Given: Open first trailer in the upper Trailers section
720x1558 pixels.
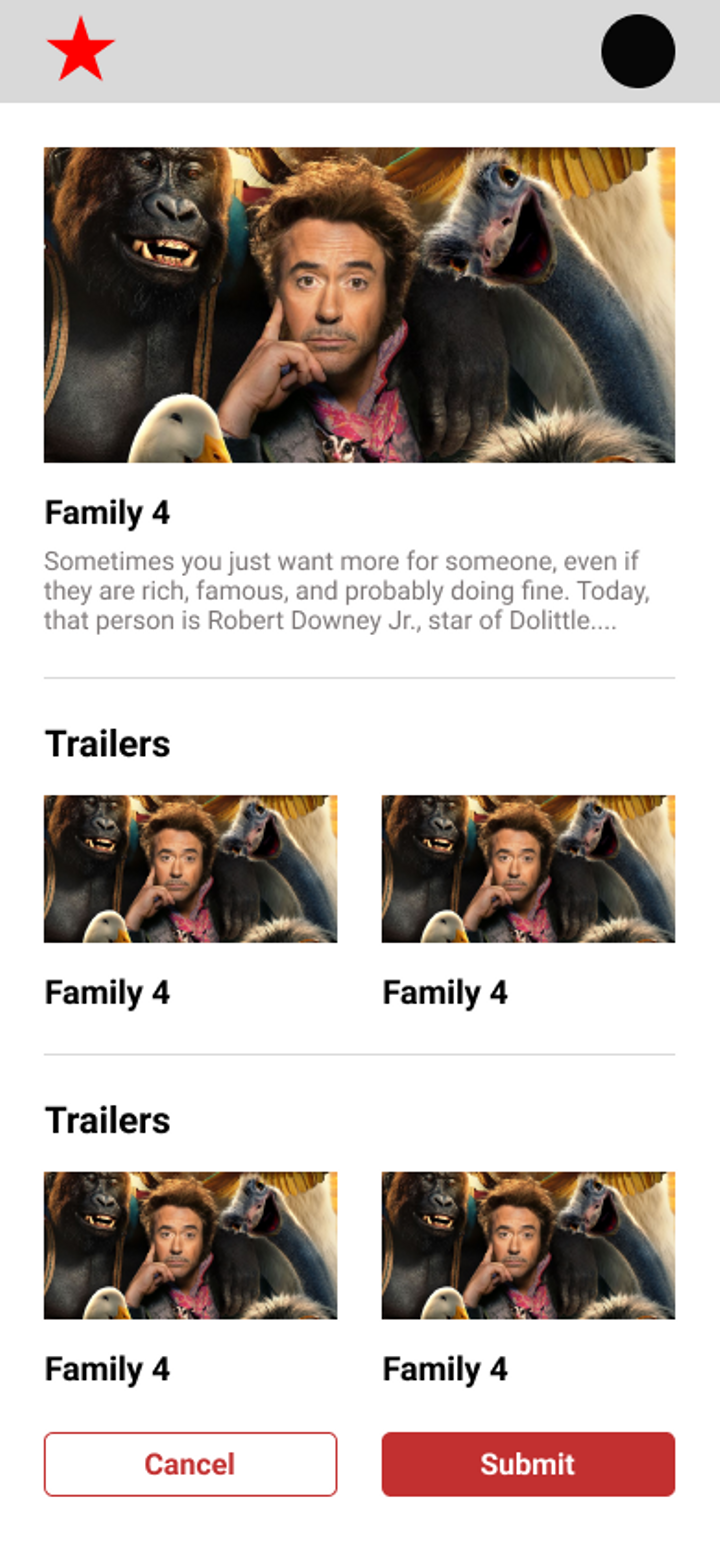Looking at the screenshot, I should [x=190, y=868].
